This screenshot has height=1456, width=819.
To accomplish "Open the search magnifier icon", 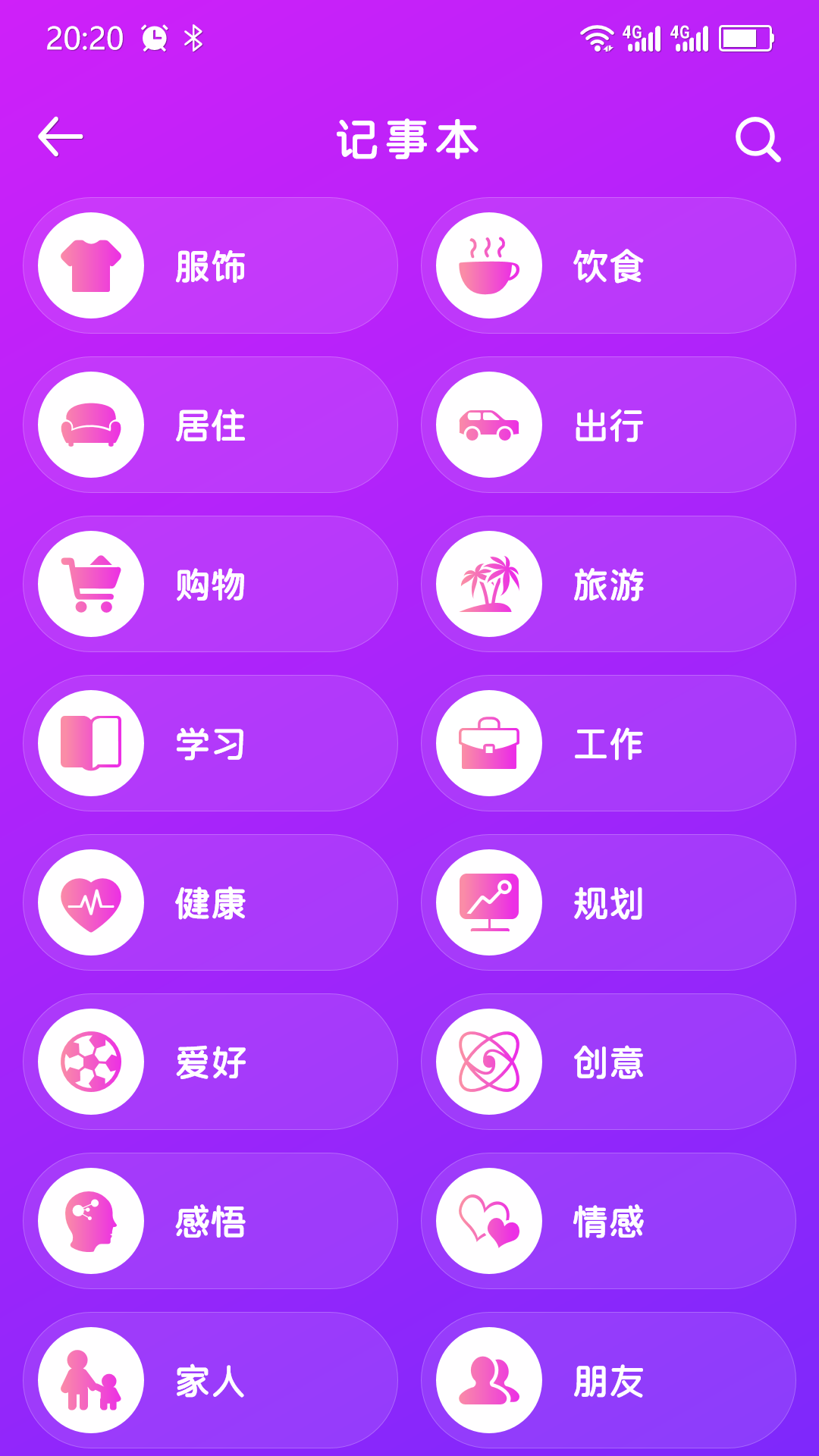I will 757,140.
